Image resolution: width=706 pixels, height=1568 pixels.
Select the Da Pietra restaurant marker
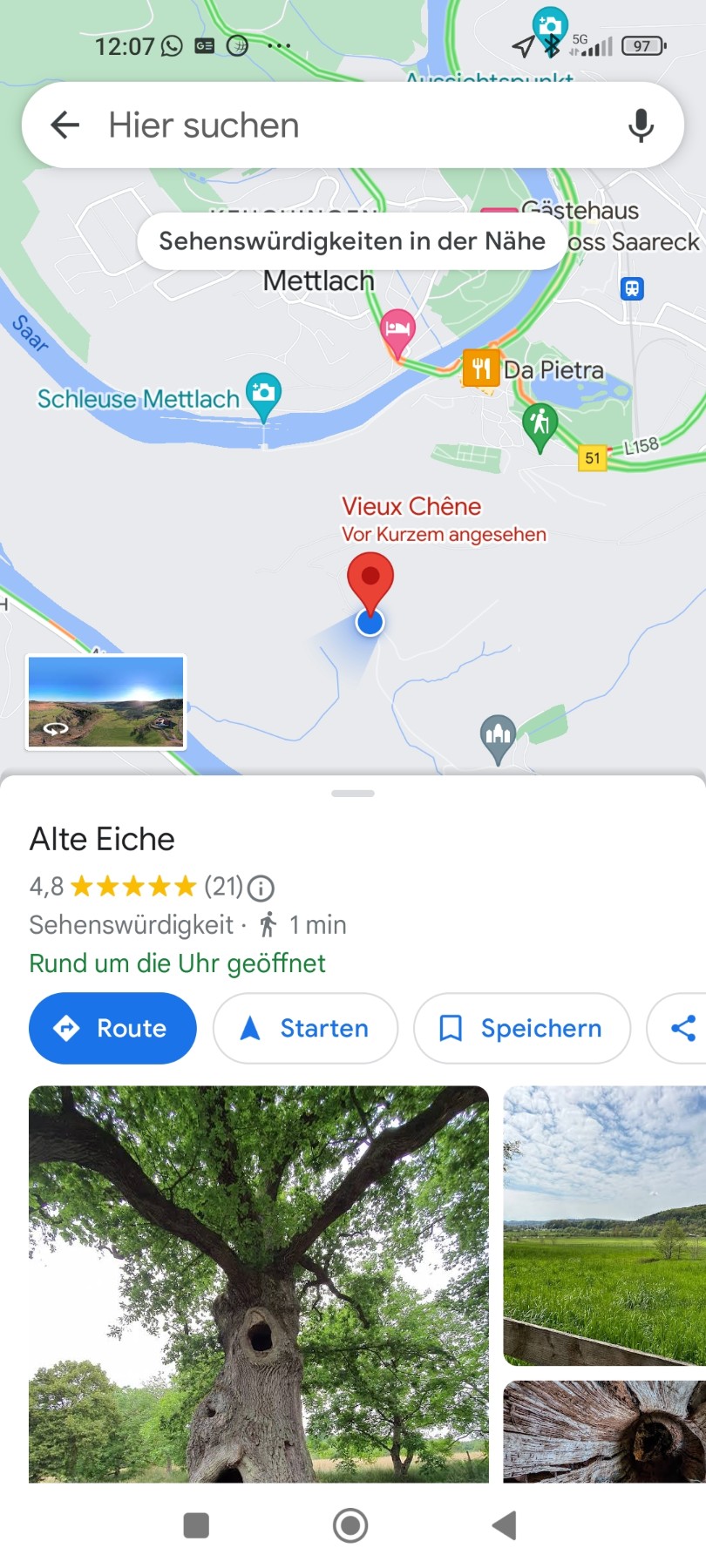[x=480, y=368]
